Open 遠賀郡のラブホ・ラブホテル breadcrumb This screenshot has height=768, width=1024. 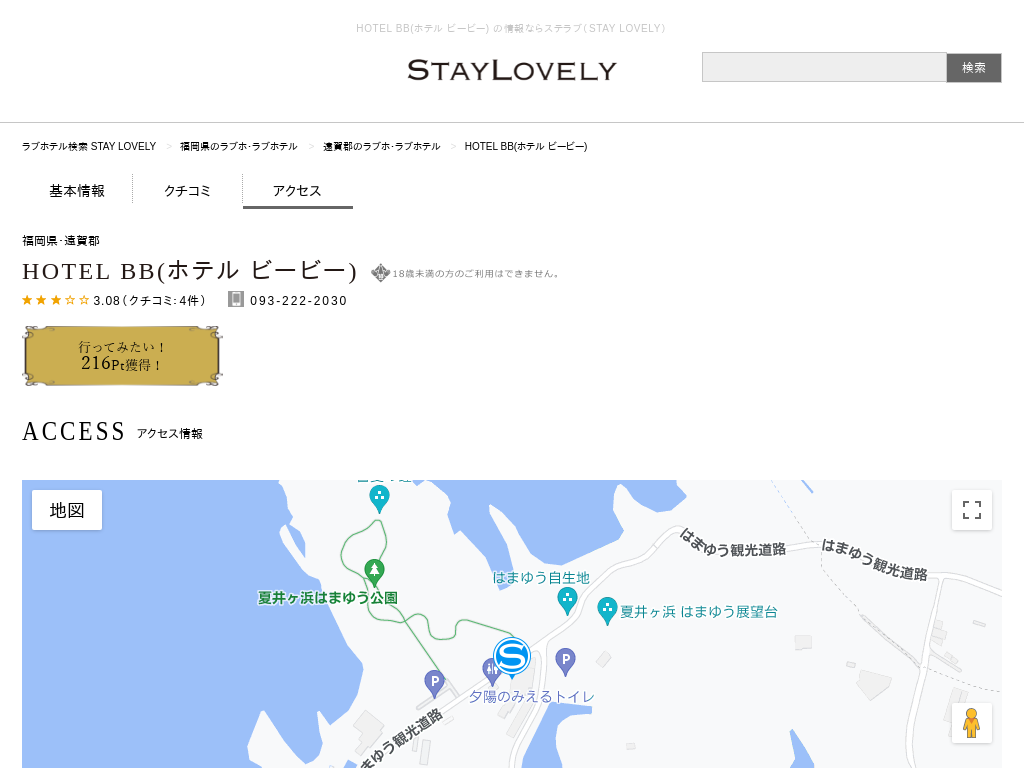click(x=381, y=146)
